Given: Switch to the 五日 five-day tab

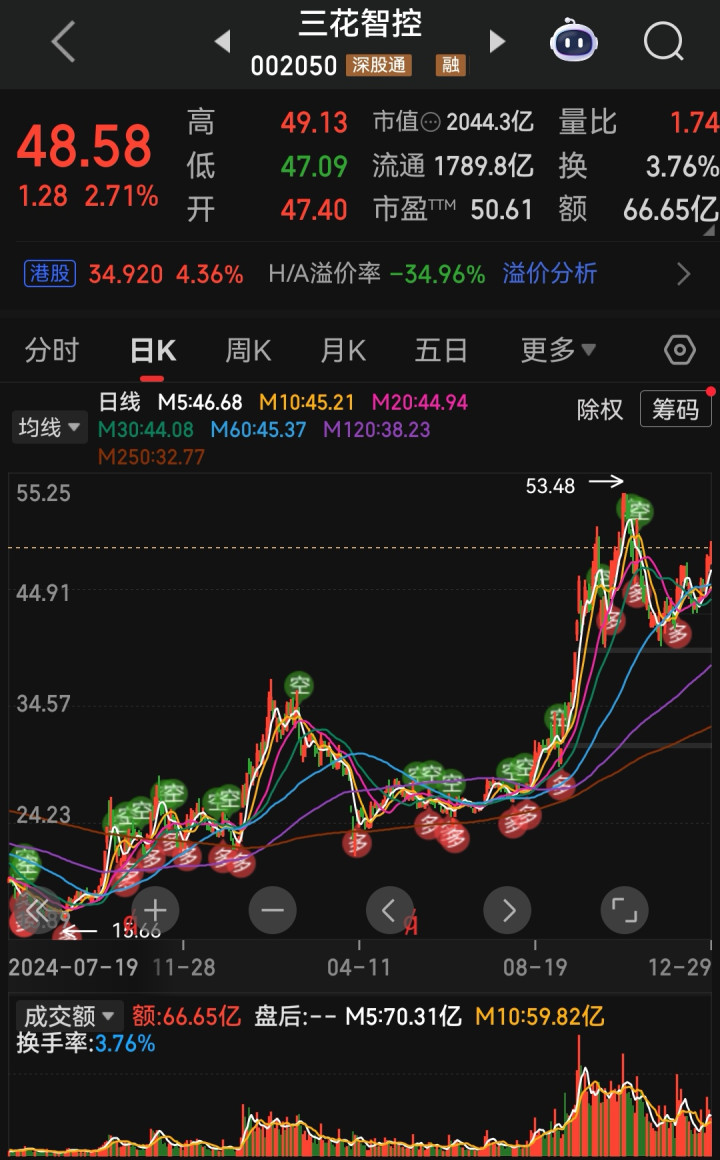Looking at the screenshot, I should (441, 351).
